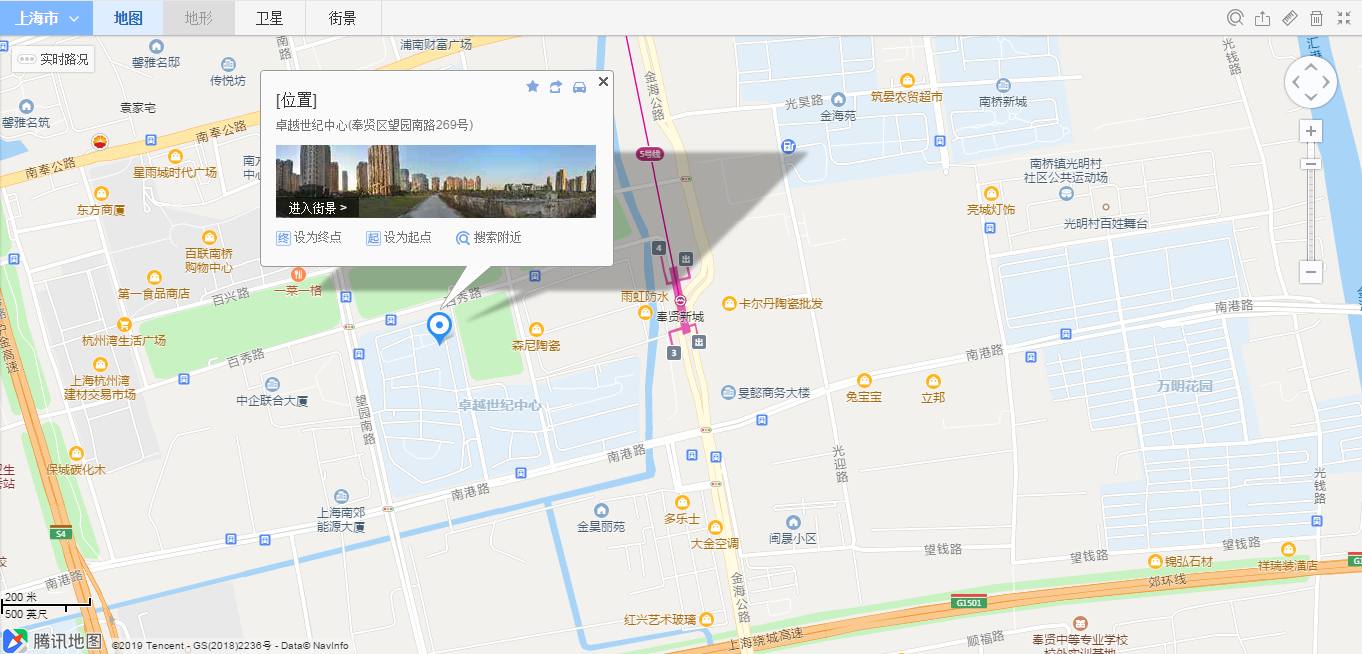Open the search tool in top toolbar
Image resolution: width=1362 pixels, height=654 pixels.
(1236, 18)
